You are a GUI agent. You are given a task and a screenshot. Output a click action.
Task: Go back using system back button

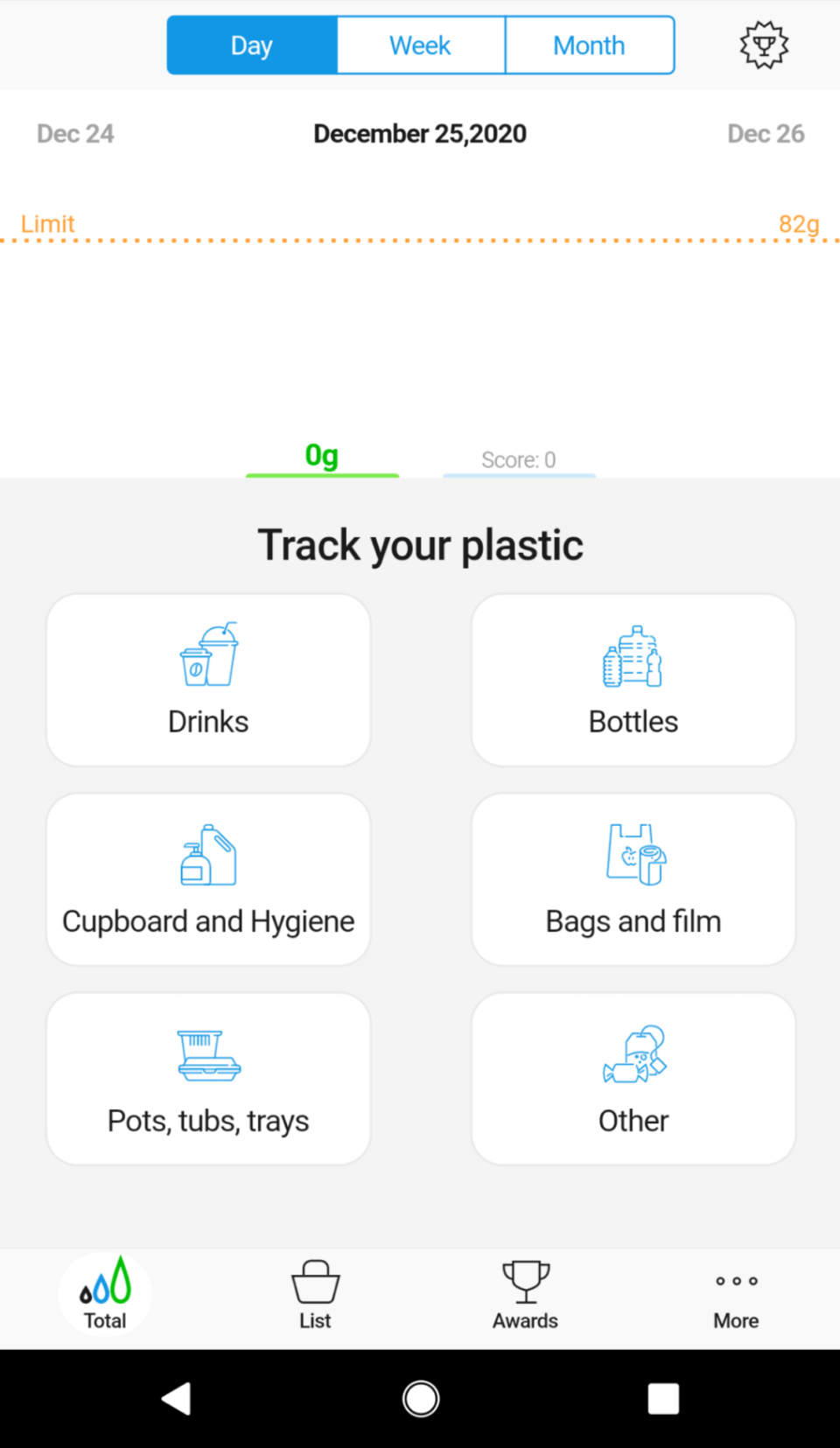(x=176, y=1398)
